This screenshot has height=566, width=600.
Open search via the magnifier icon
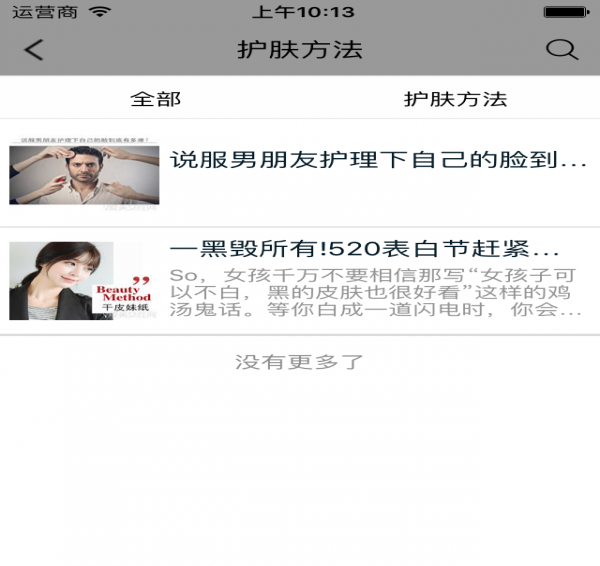561,50
